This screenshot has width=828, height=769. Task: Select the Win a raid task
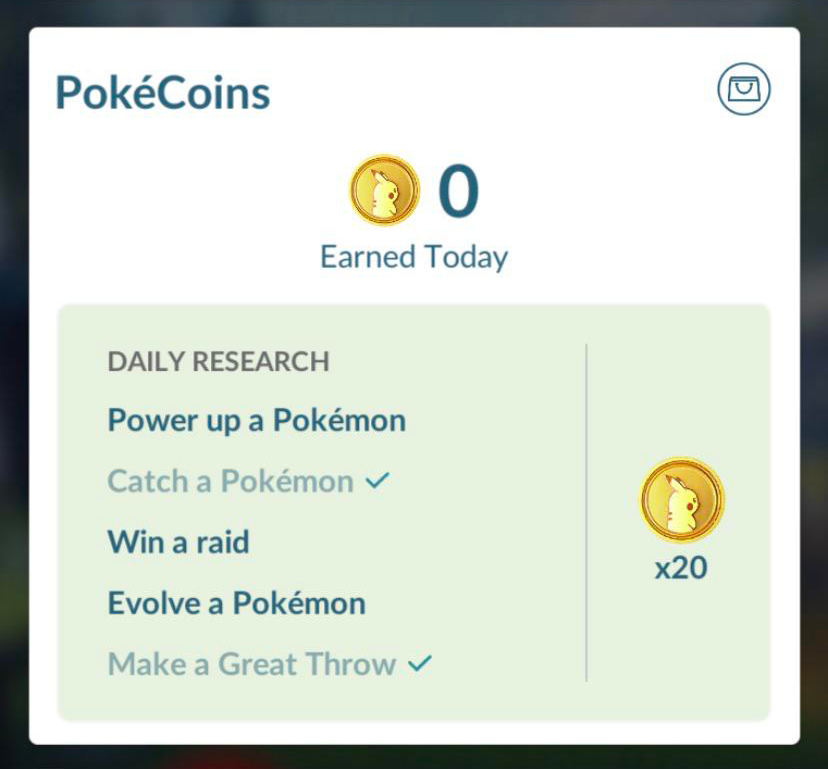tap(178, 542)
